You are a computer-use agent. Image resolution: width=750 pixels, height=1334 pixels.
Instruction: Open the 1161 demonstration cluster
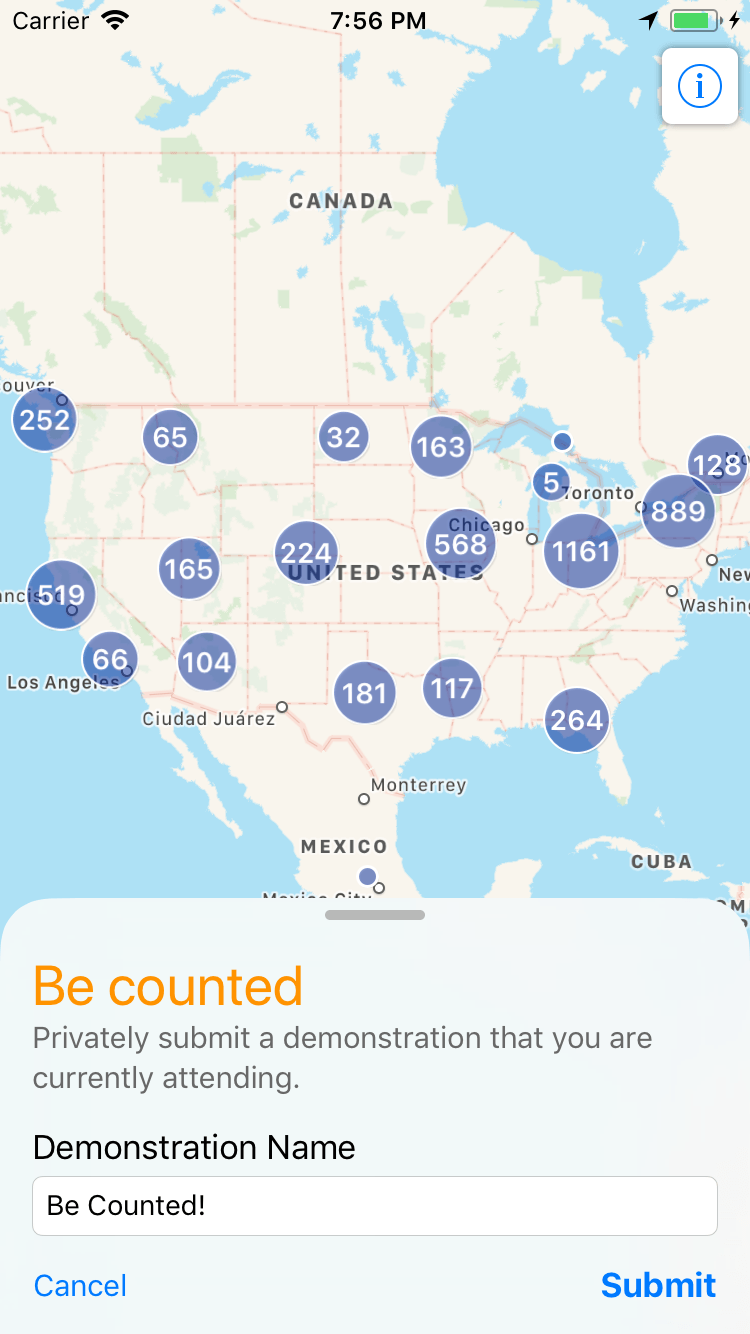point(581,551)
